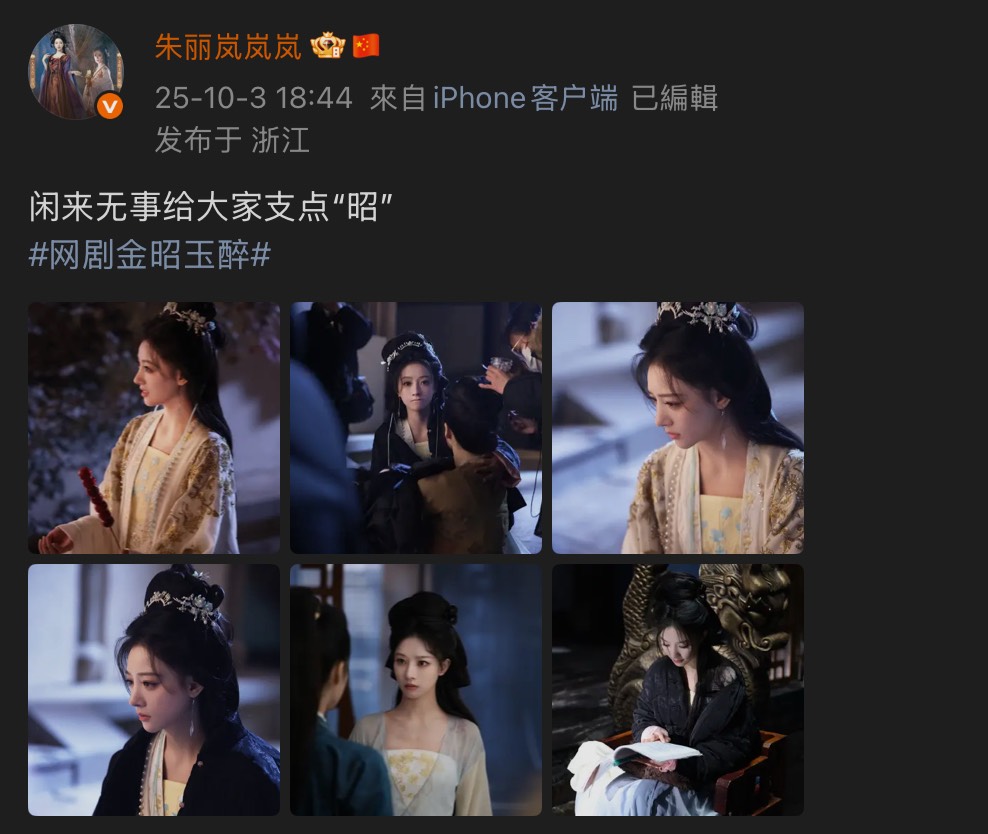Image resolution: width=988 pixels, height=834 pixels.
Task: Open behind-the-scenes photo with crew members
Action: [x=416, y=428]
